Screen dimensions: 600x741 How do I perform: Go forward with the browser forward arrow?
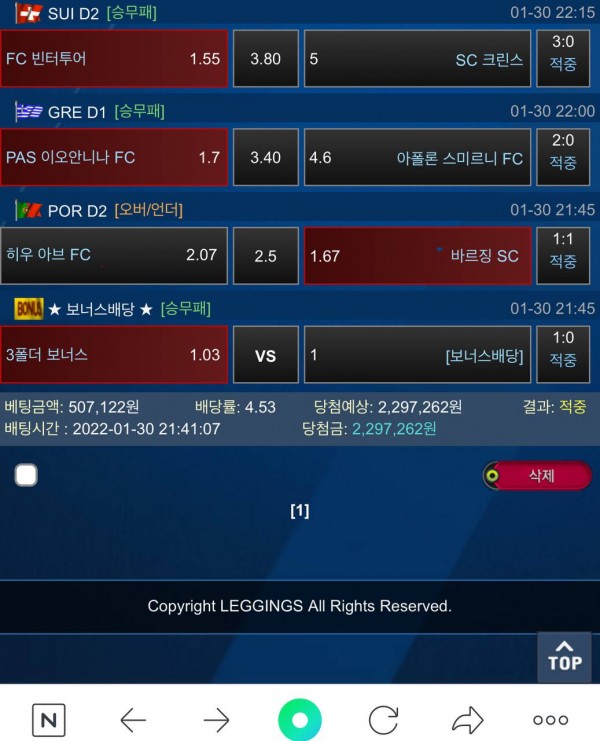point(216,720)
